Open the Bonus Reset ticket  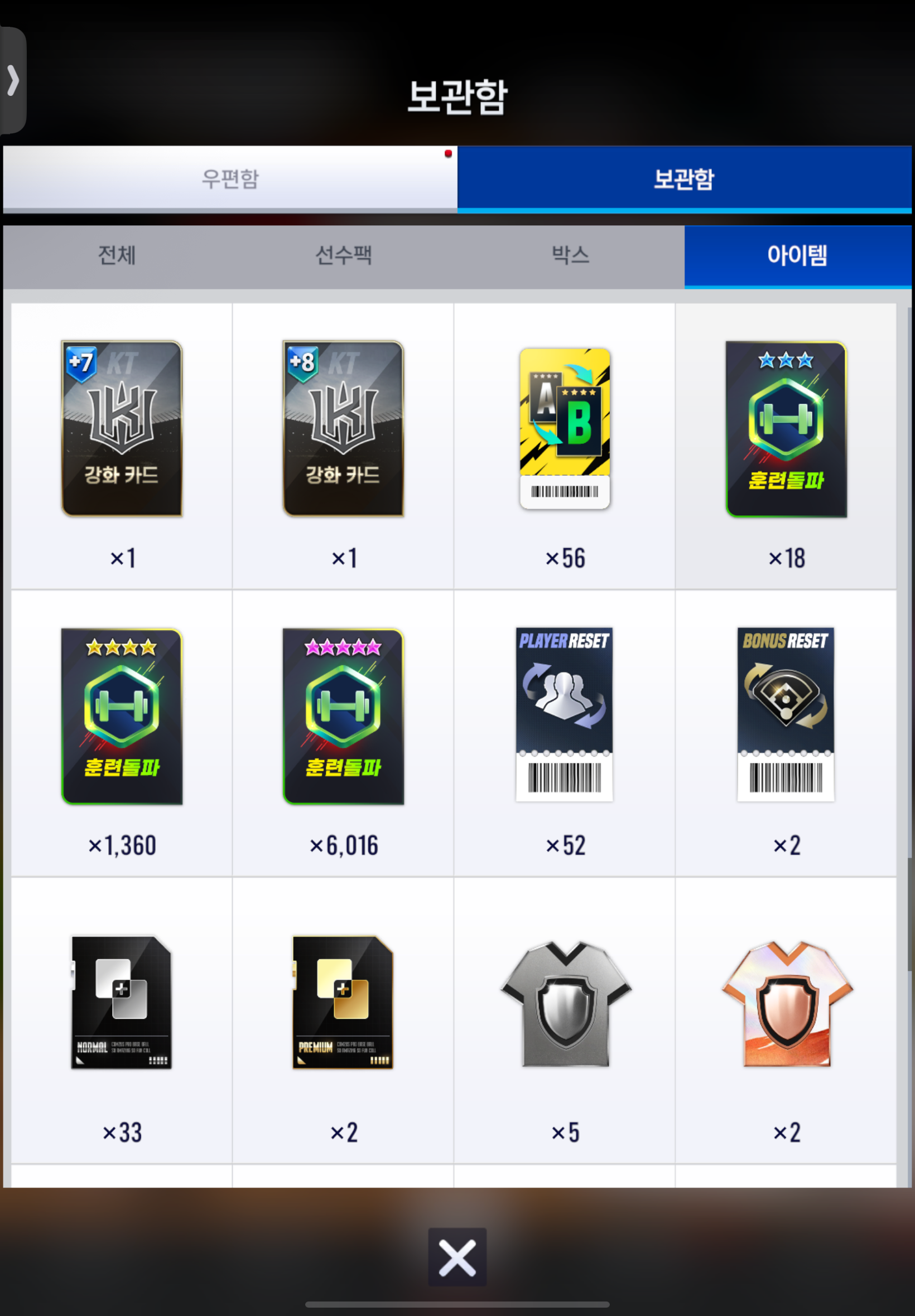point(786,714)
